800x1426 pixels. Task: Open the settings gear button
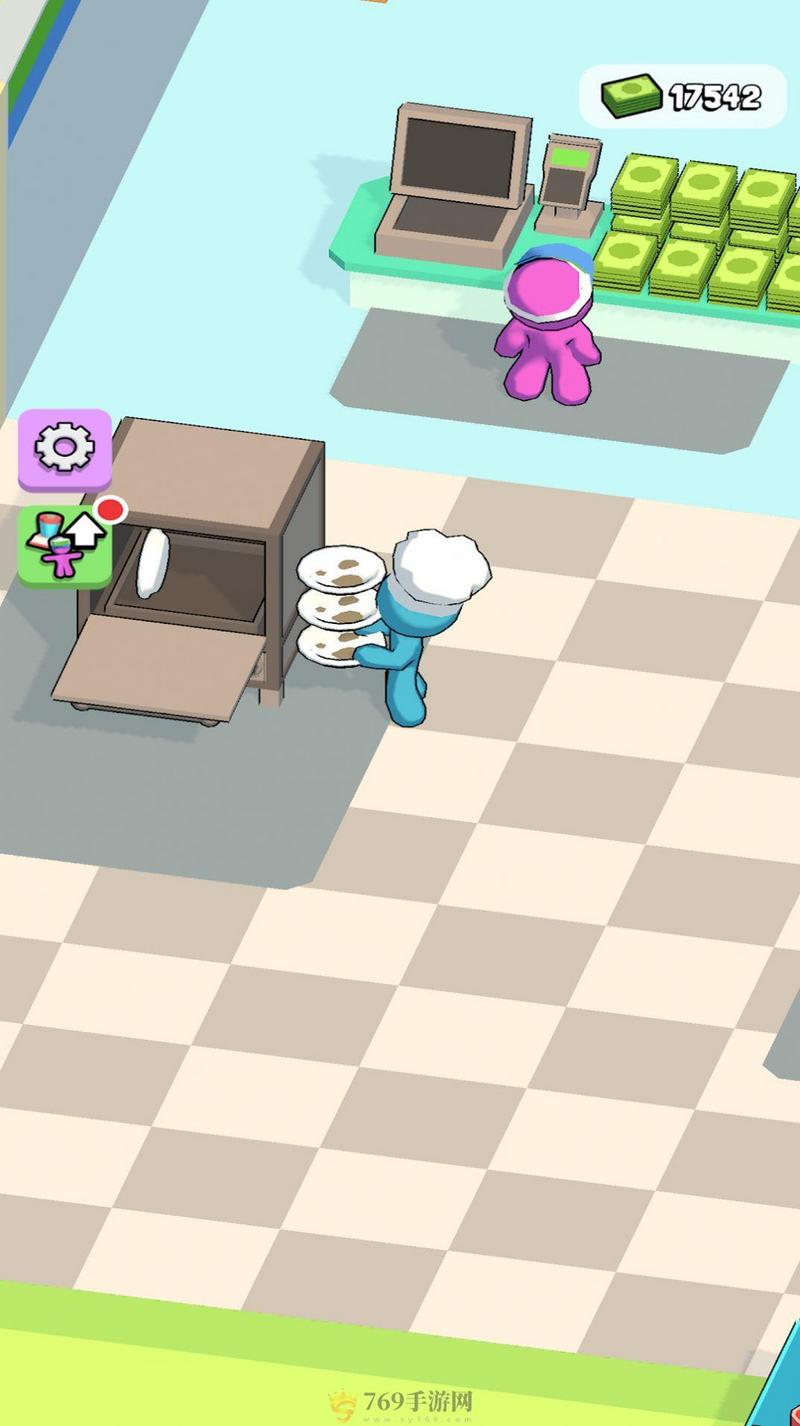[64, 447]
